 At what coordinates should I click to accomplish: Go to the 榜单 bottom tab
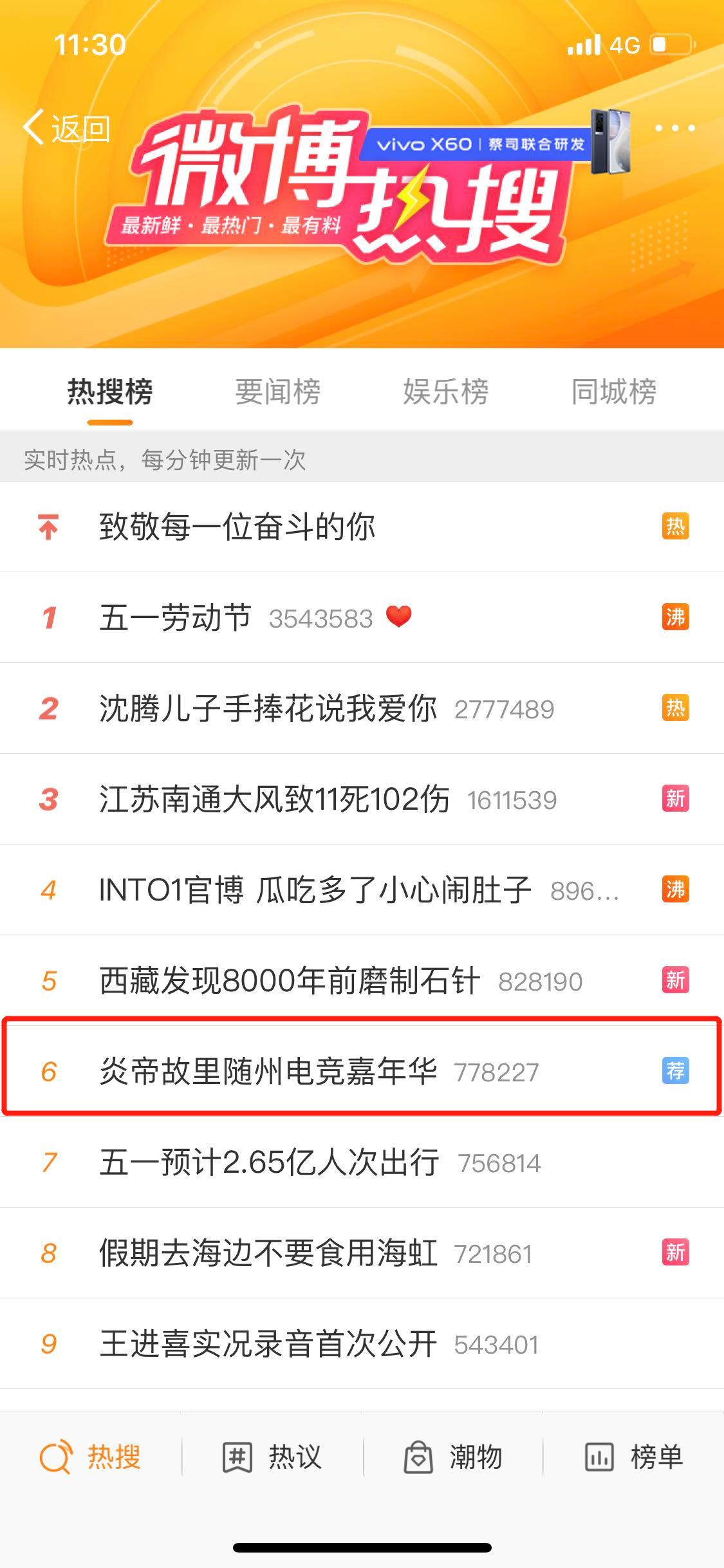pos(634,1457)
